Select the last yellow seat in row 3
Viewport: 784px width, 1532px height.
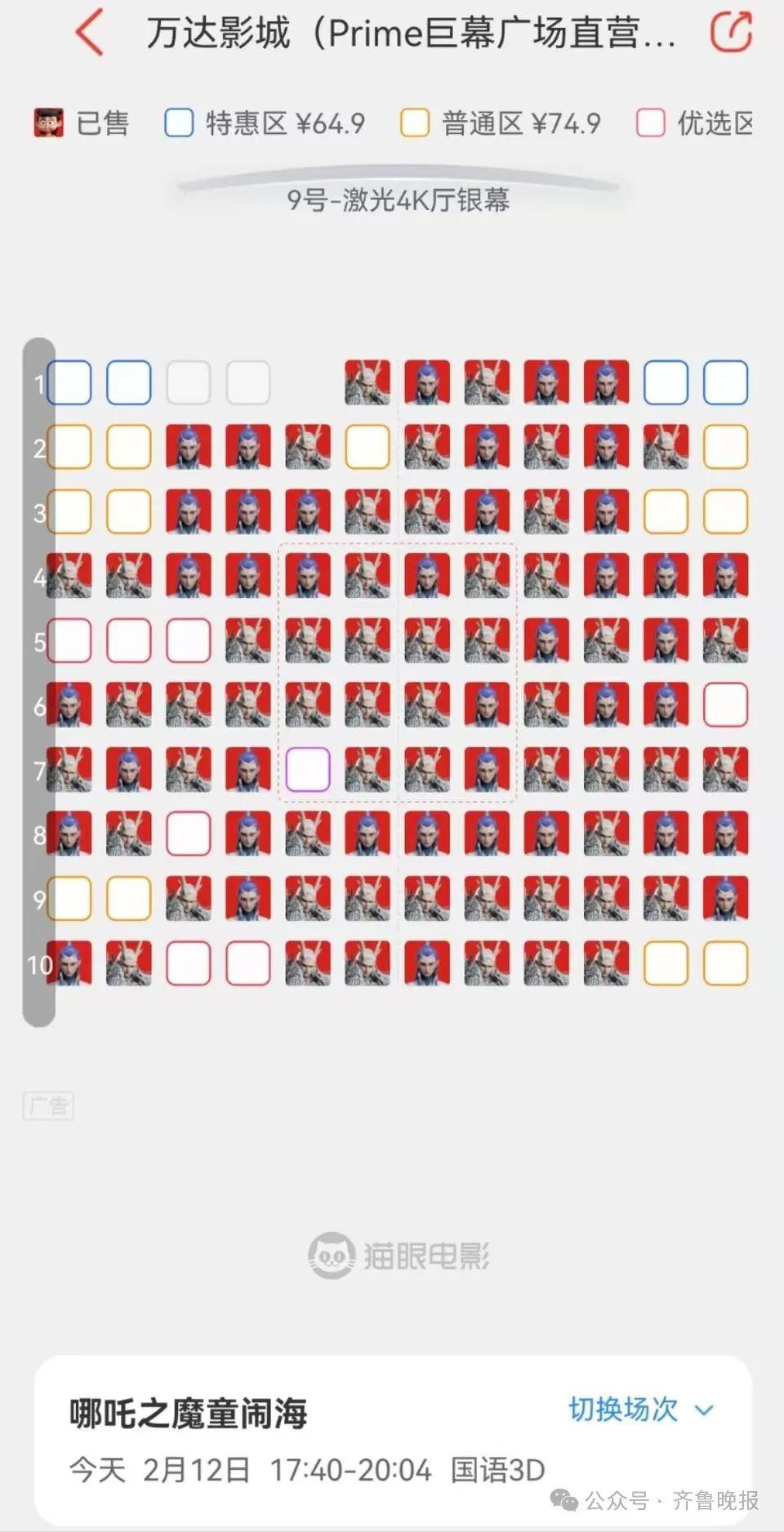pyautogui.click(x=725, y=511)
